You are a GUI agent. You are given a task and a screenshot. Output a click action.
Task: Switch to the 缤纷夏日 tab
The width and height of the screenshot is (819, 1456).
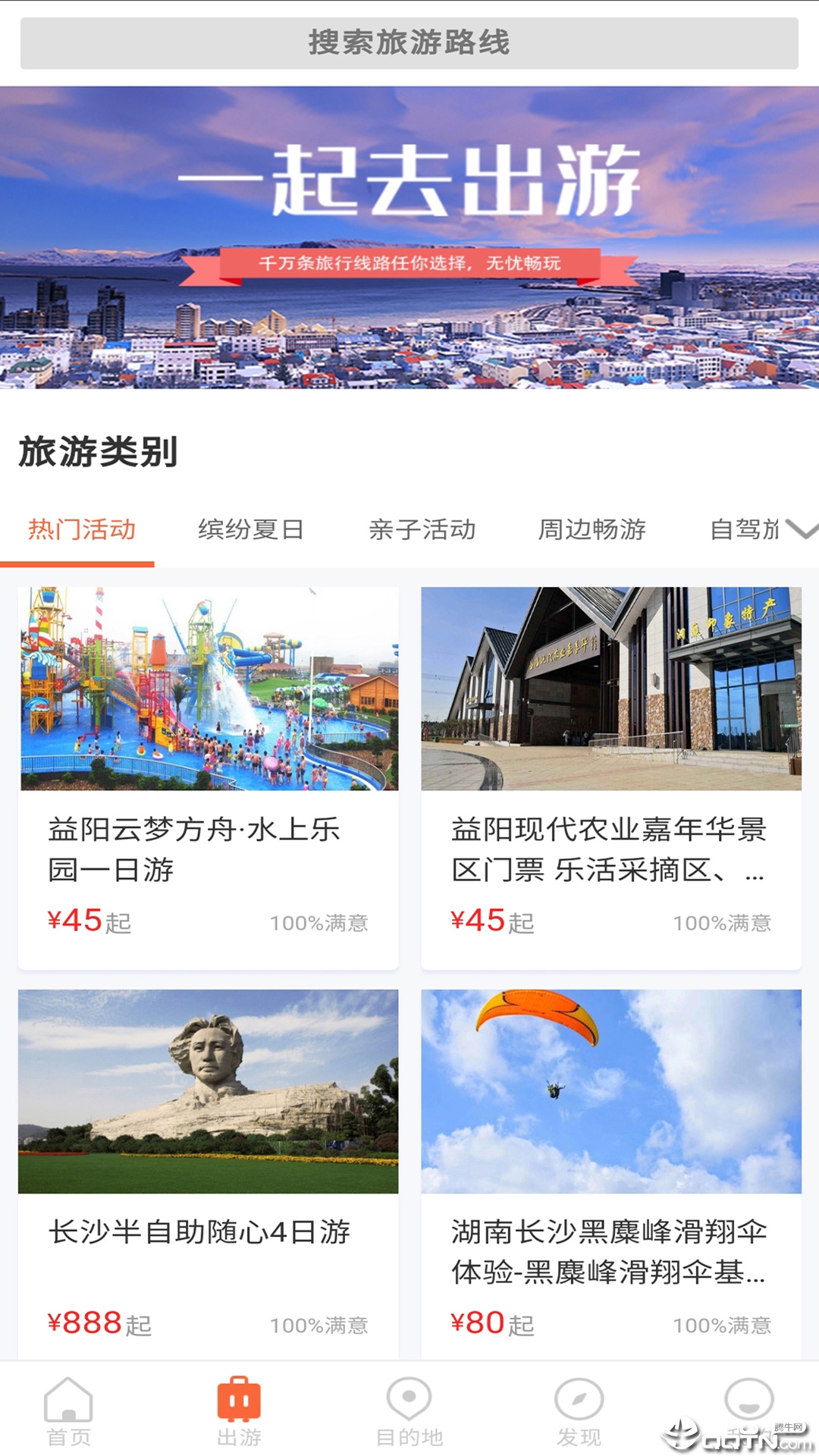pyautogui.click(x=250, y=531)
